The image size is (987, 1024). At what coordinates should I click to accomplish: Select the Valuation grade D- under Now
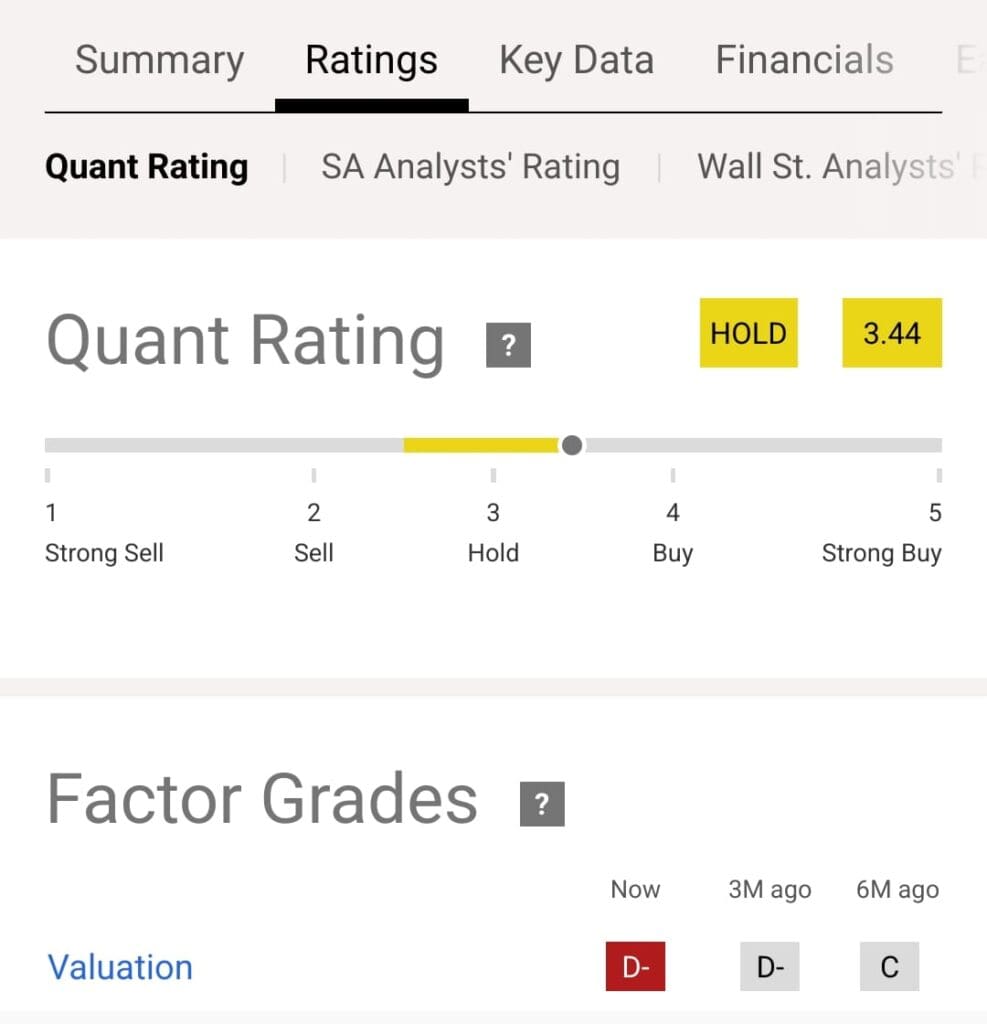pos(634,966)
